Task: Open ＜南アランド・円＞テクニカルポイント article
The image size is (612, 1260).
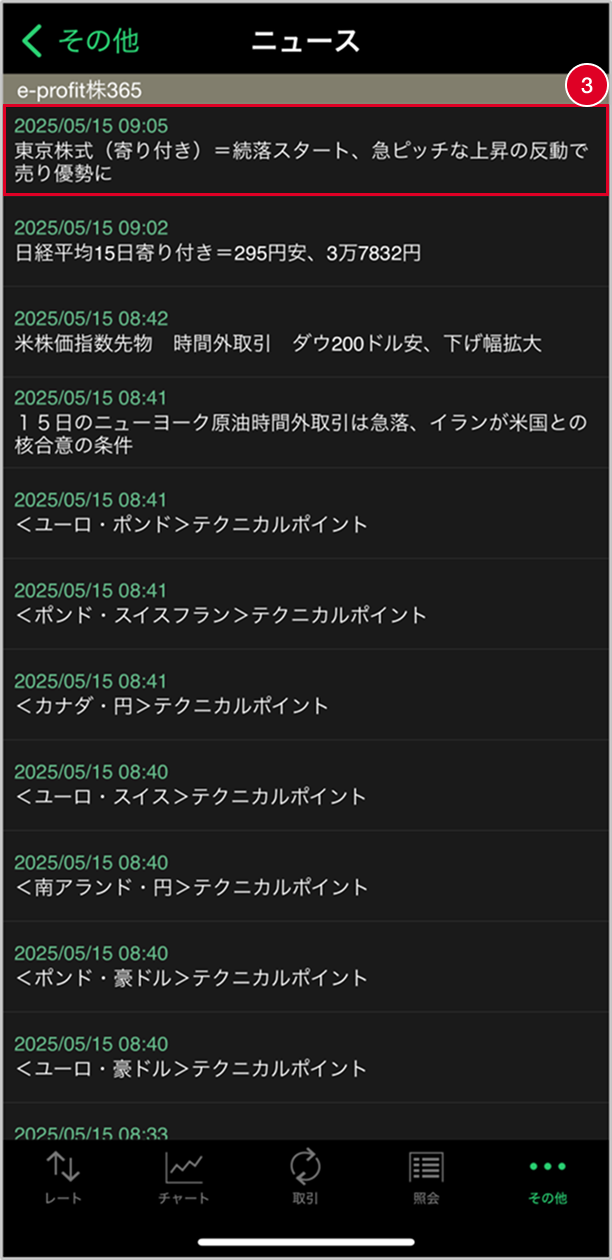Action: [x=300, y=875]
